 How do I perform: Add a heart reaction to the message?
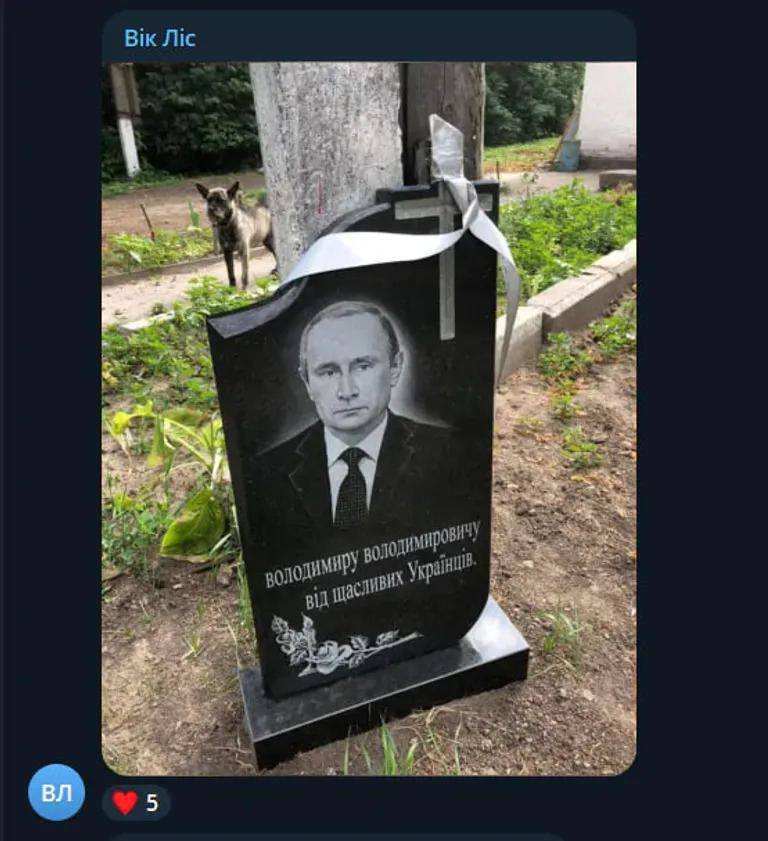pos(137,802)
